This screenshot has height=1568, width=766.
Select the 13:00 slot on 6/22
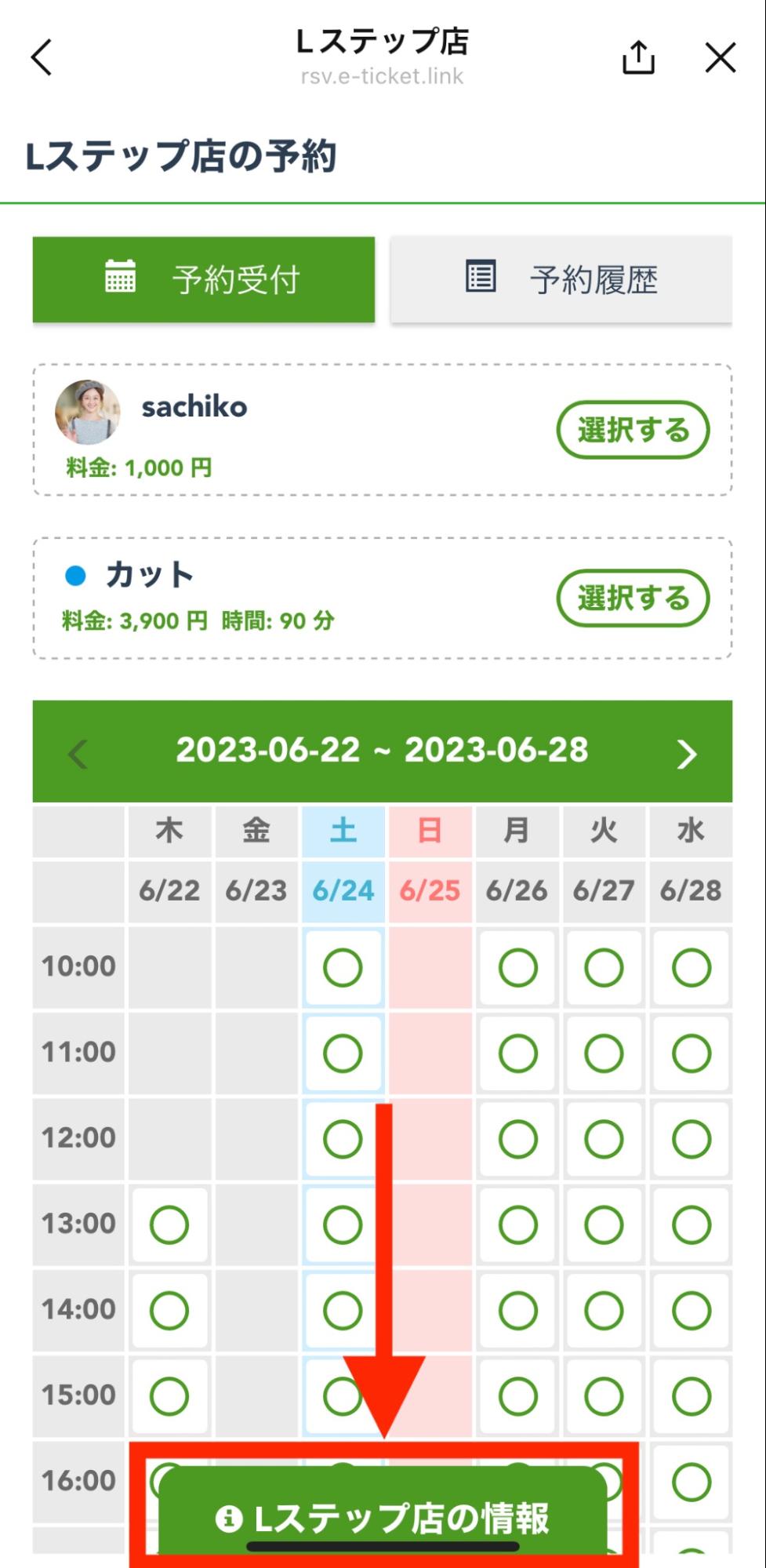169,1224
